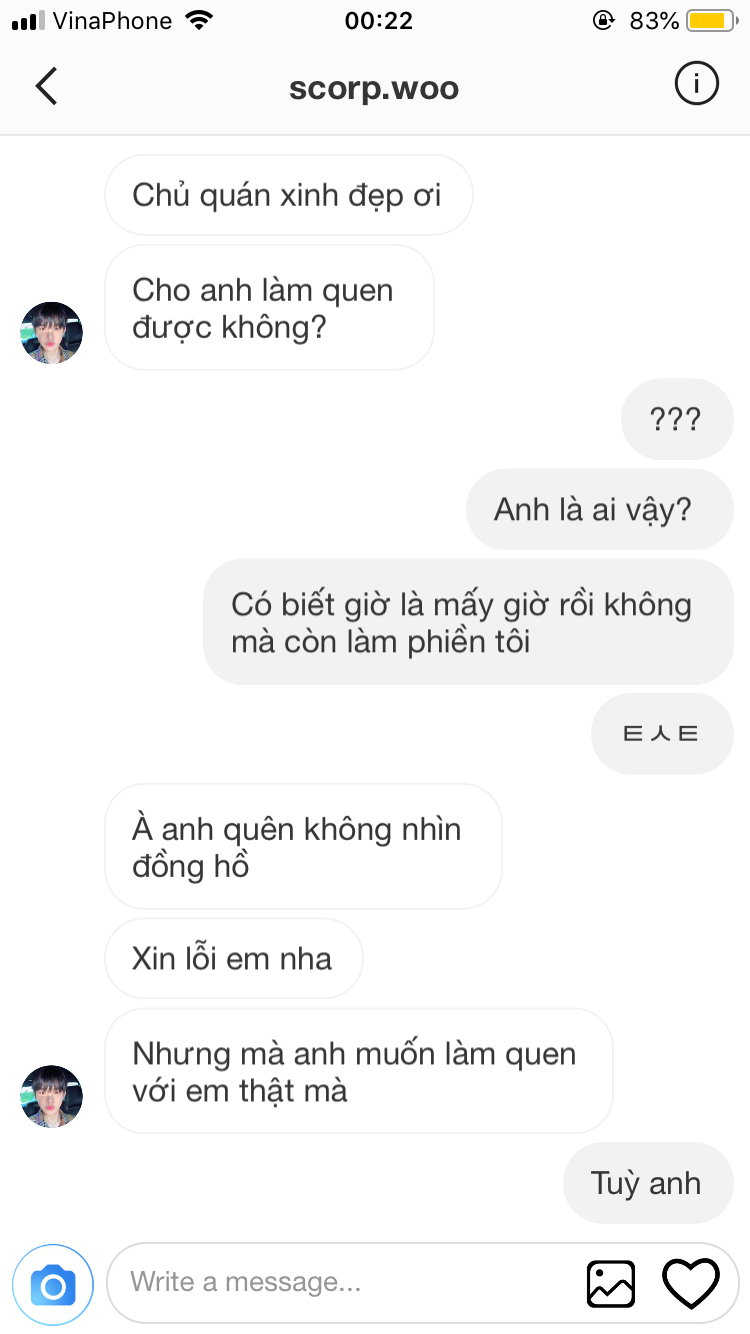
Task: Send a heart reaction
Action: click(691, 1283)
